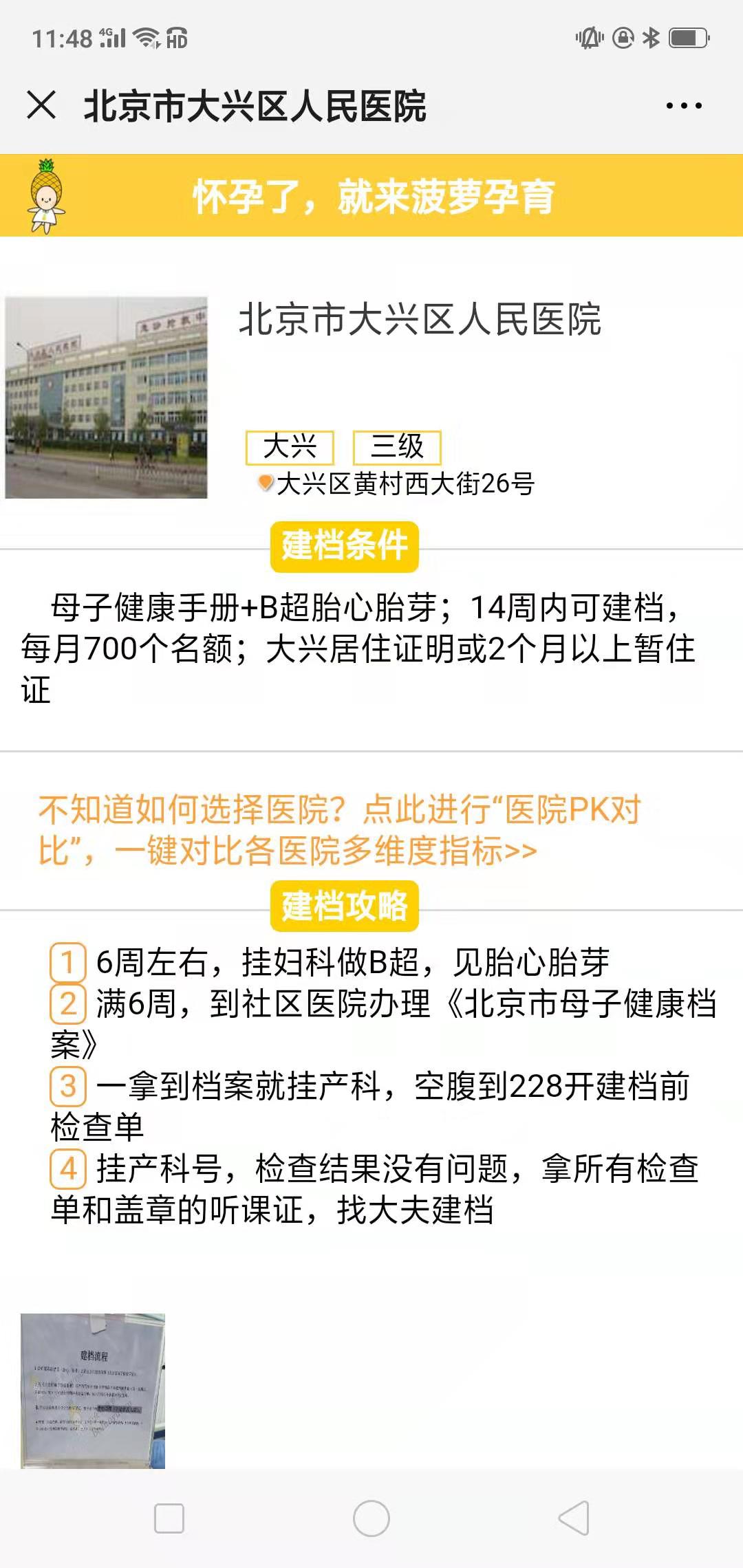Enlarge the hospital building photo
This screenshot has height=1568, width=743.
point(107,398)
